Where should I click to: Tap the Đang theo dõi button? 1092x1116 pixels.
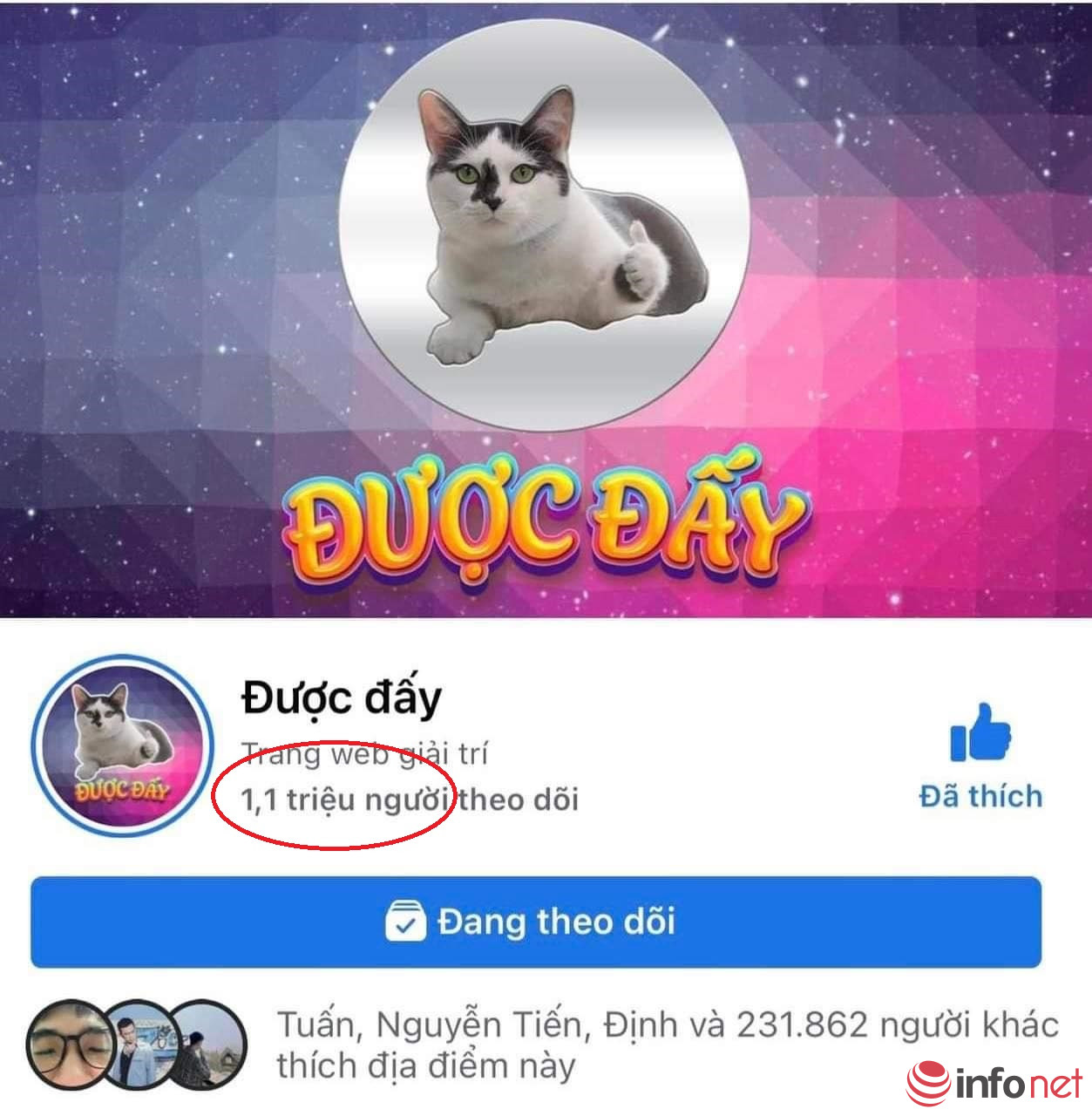point(535,922)
